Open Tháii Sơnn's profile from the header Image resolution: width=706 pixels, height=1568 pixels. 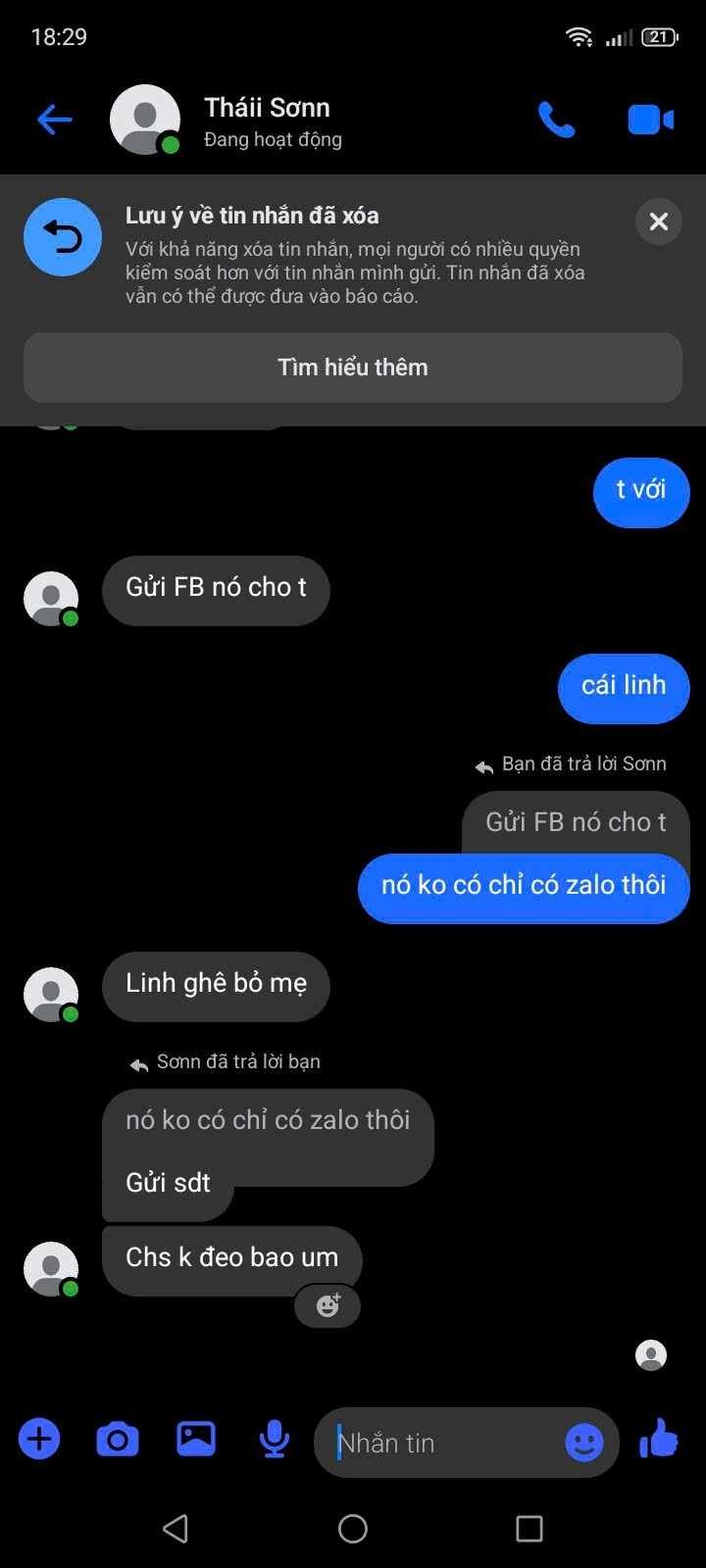(x=267, y=121)
